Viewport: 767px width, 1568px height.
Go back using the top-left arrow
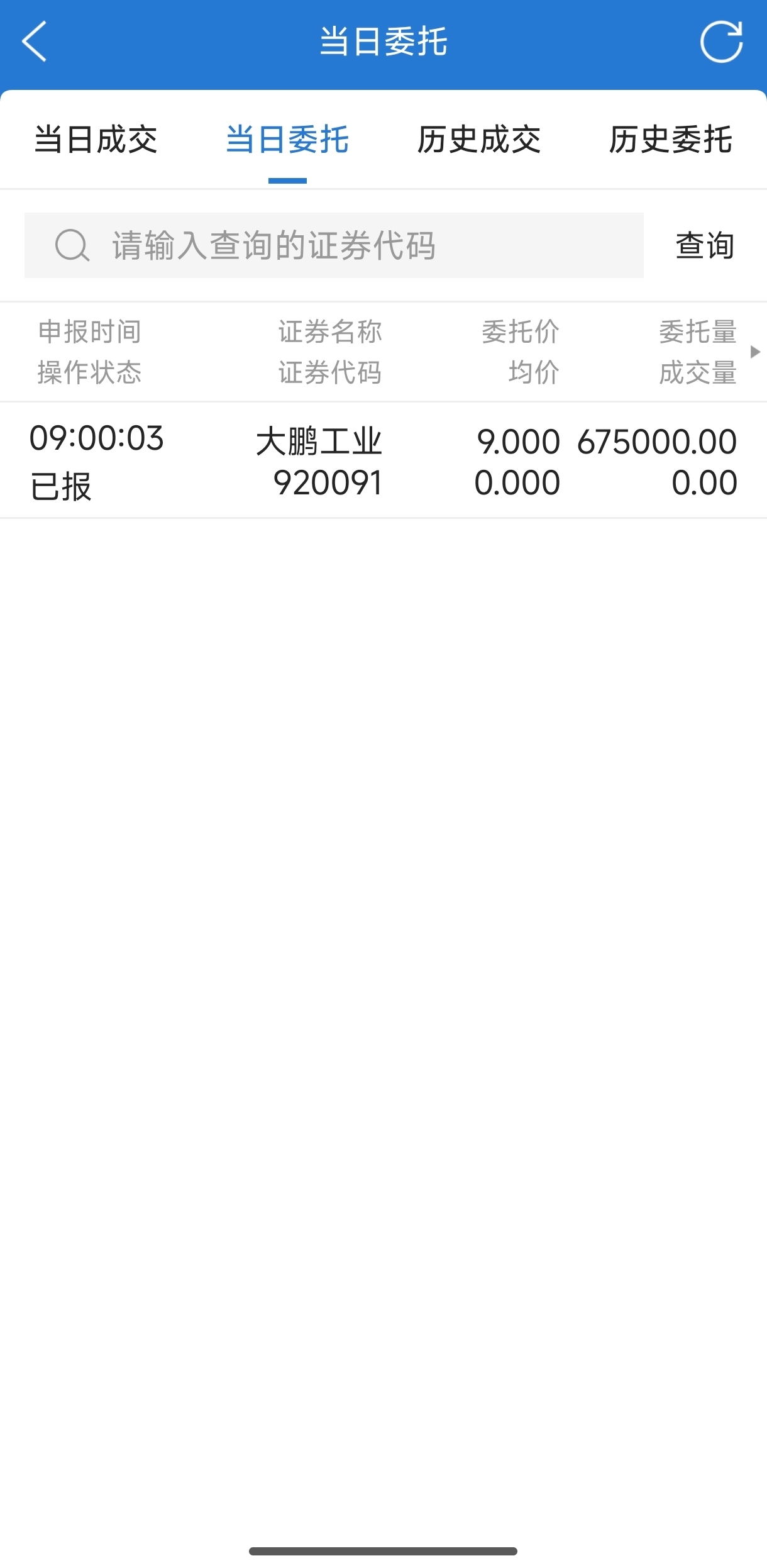point(35,42)
